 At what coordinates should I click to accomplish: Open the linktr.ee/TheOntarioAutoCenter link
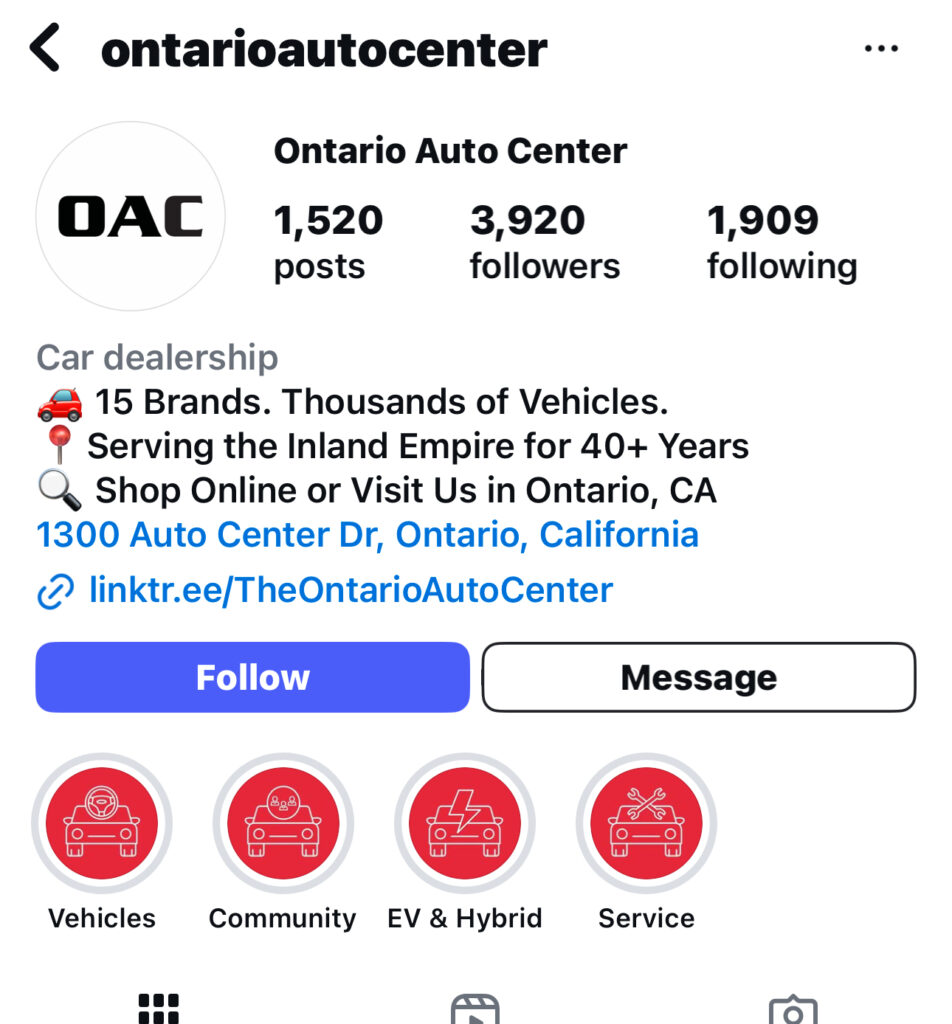pyautogui.click(x=350, y=590)
